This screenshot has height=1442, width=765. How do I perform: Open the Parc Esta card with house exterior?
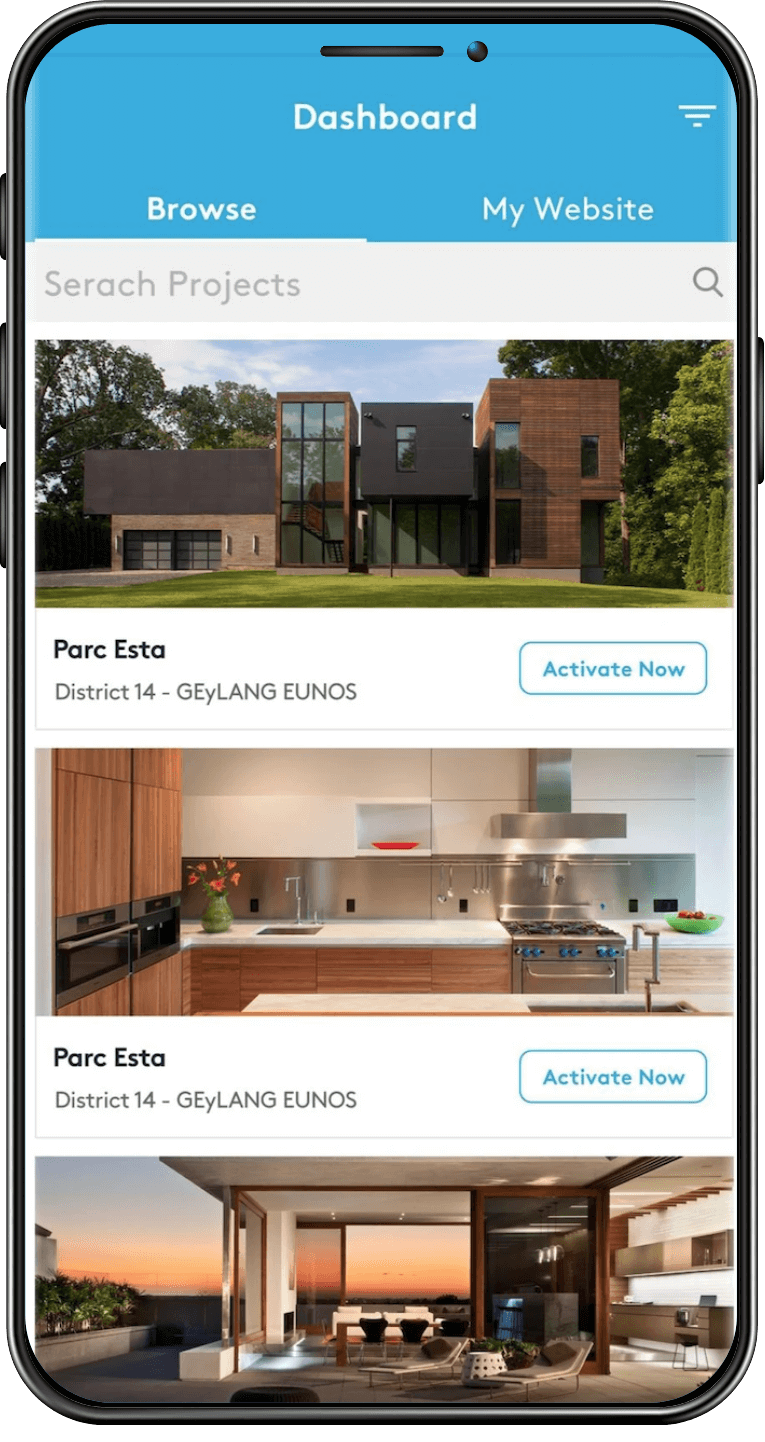384,475
